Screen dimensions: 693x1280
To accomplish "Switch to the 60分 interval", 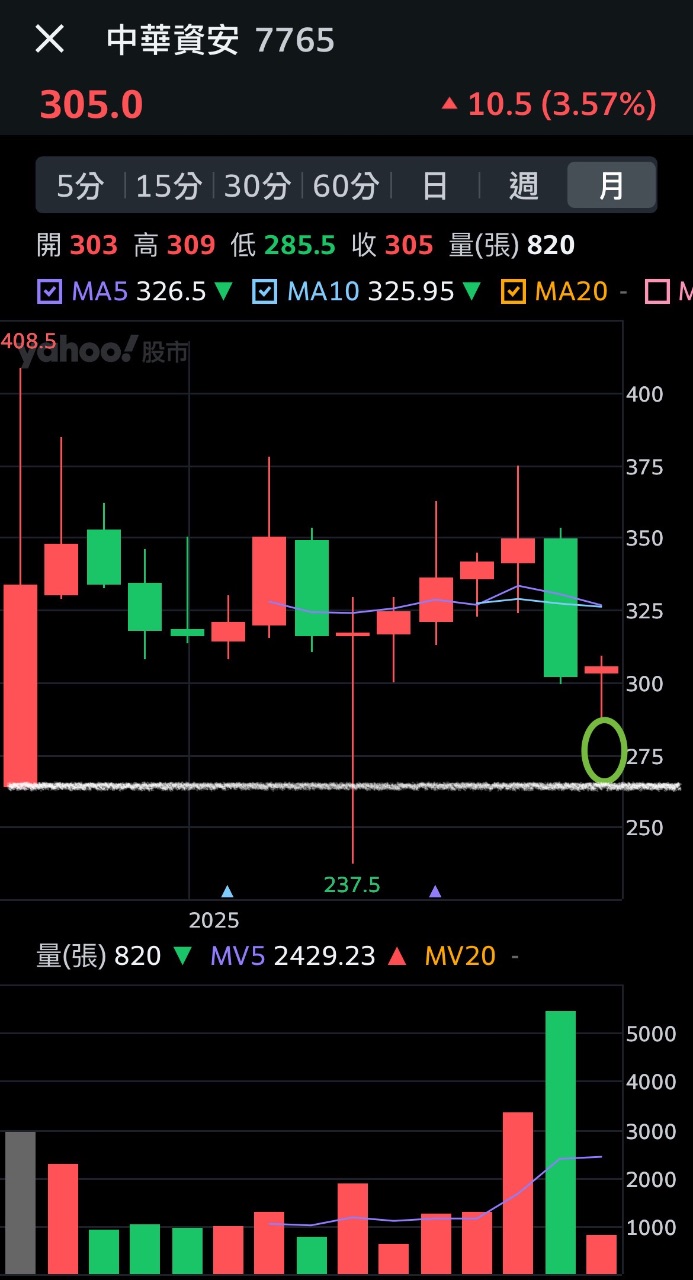I will tap(346, 186).
